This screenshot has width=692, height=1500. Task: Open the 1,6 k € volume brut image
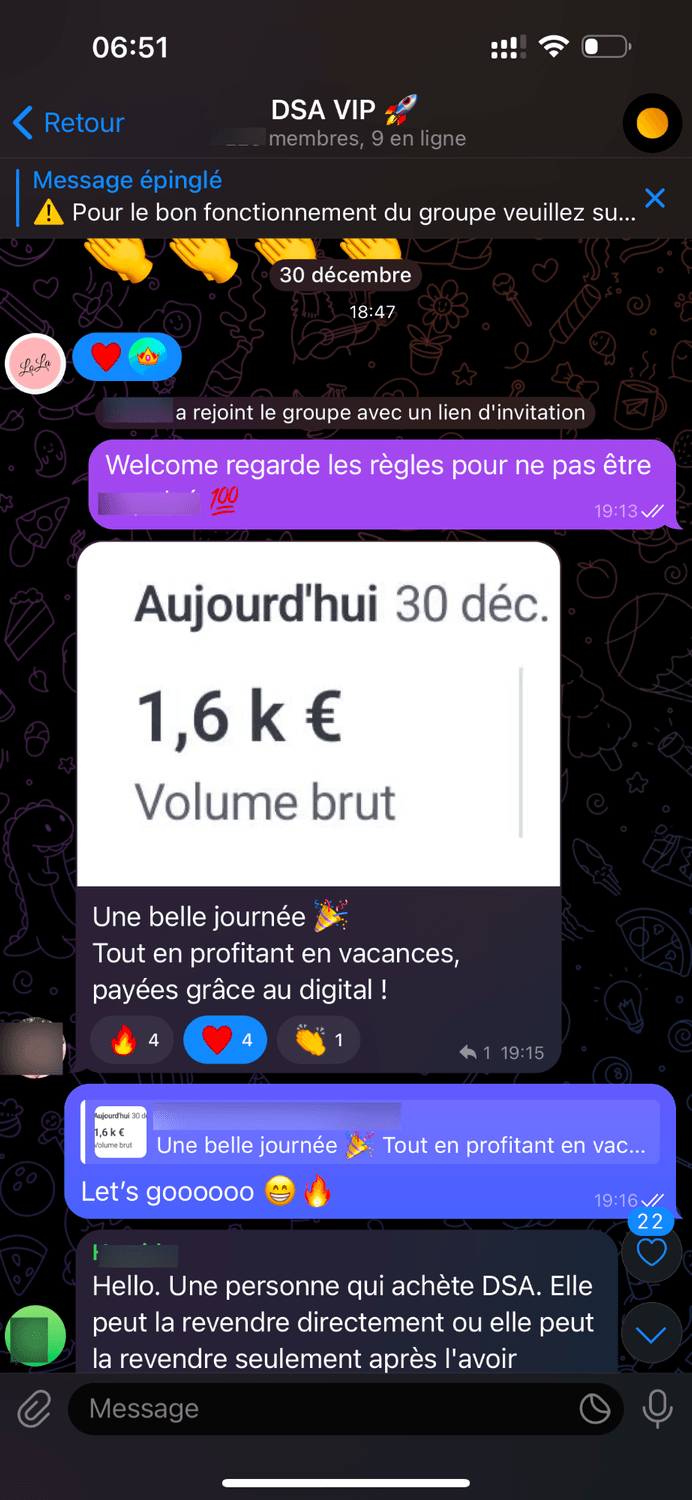click(318, 714)
